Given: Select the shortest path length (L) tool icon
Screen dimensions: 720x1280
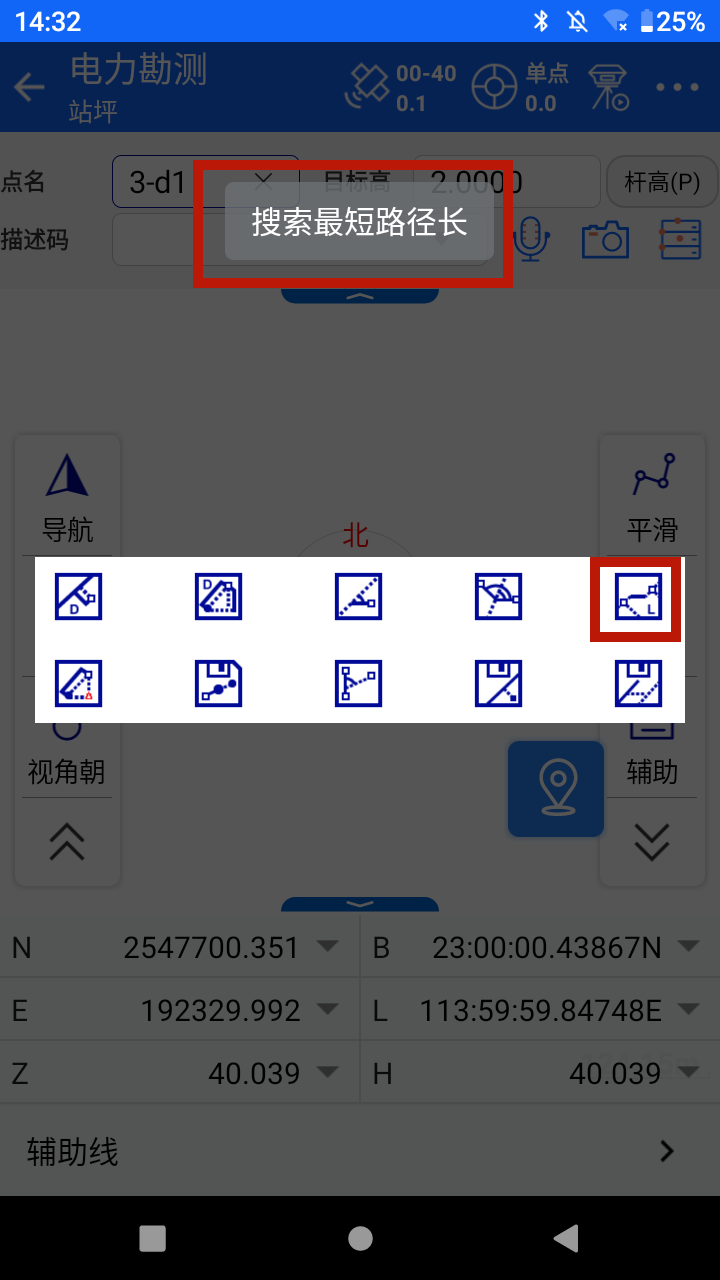Looking at the screenshot, I should coord(638,597).
